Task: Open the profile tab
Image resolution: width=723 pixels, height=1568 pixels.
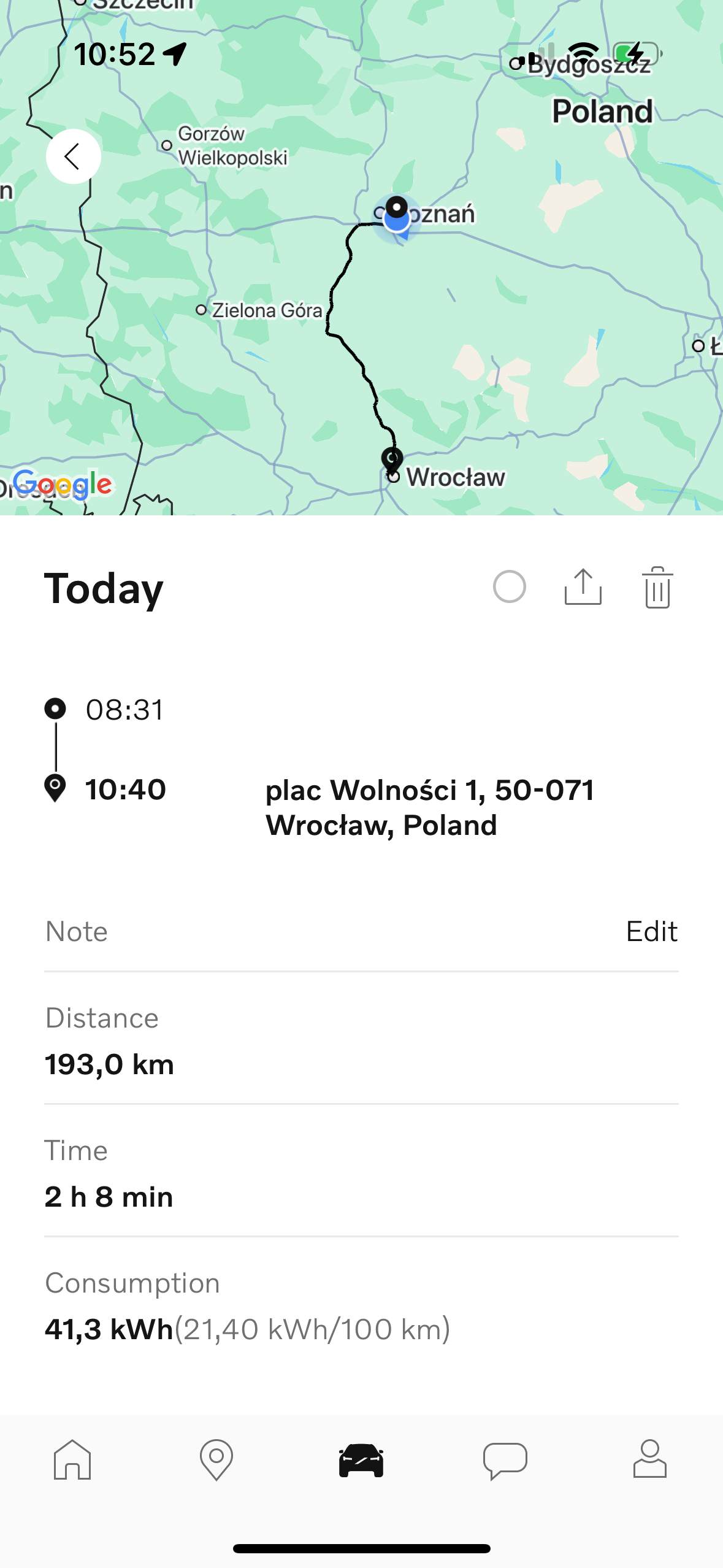Action: click(x=650, y=1459)
